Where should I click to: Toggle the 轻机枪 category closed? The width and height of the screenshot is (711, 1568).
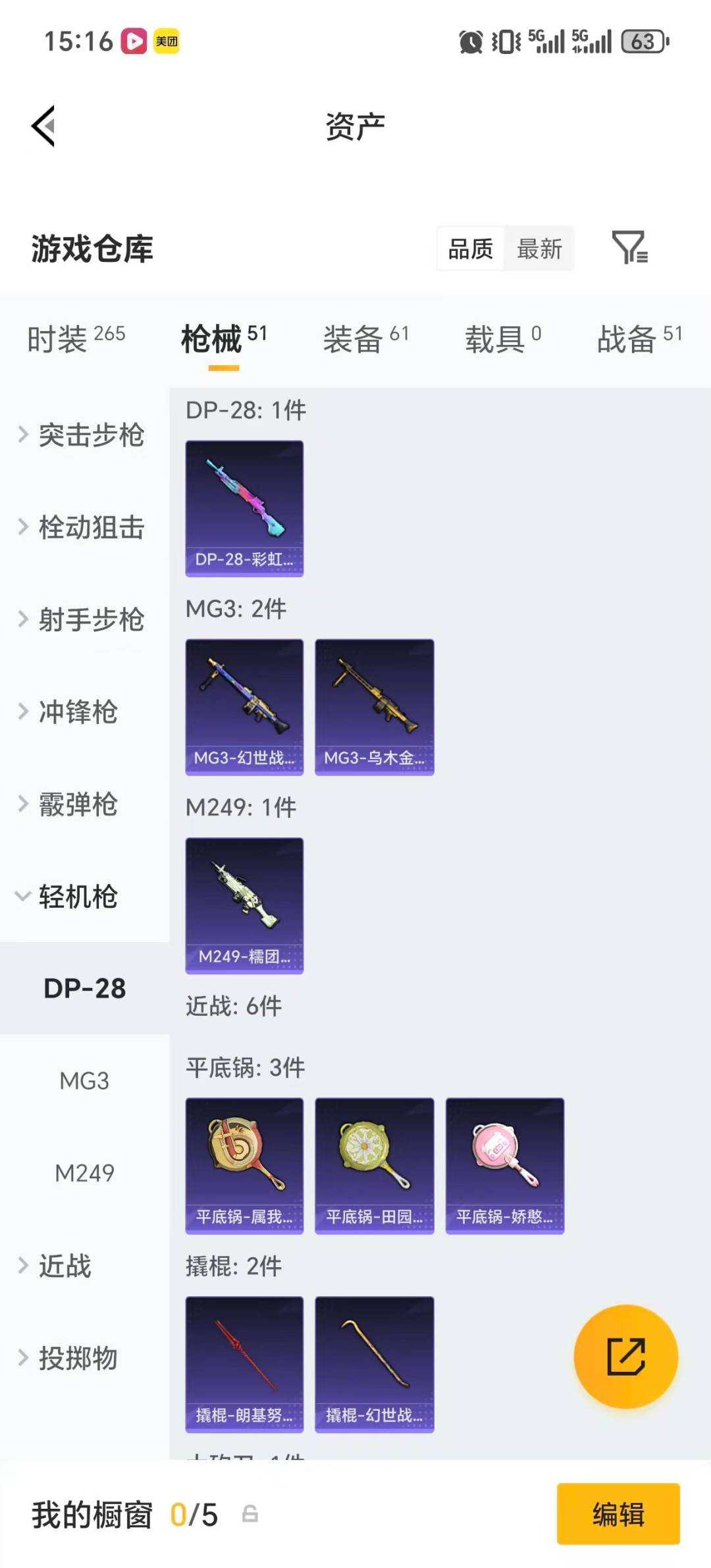[79, 897]
